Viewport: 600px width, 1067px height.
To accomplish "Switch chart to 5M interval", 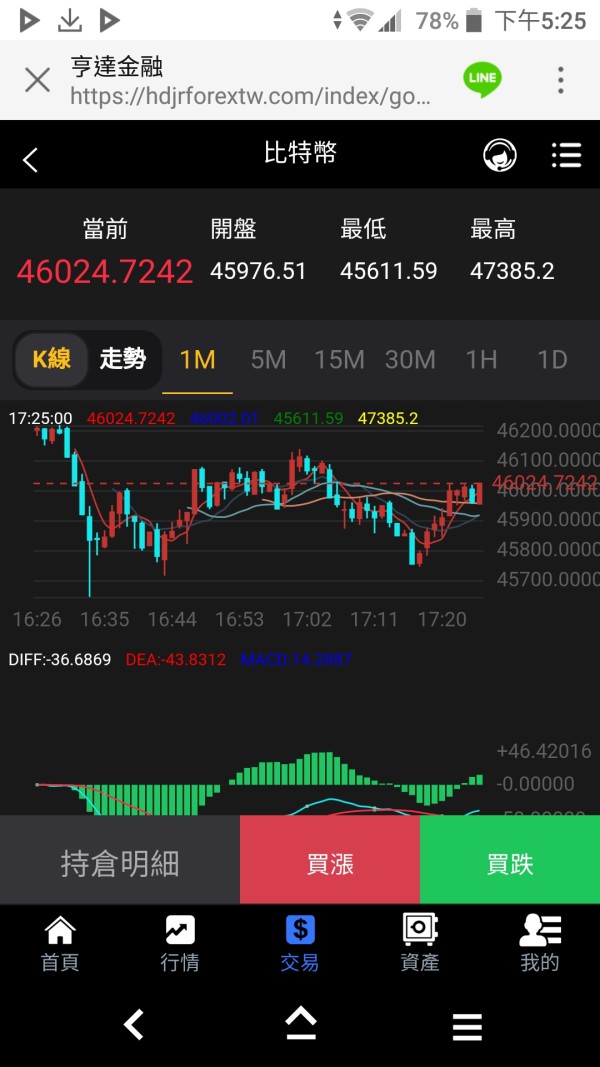I will (x=268, y=360).
